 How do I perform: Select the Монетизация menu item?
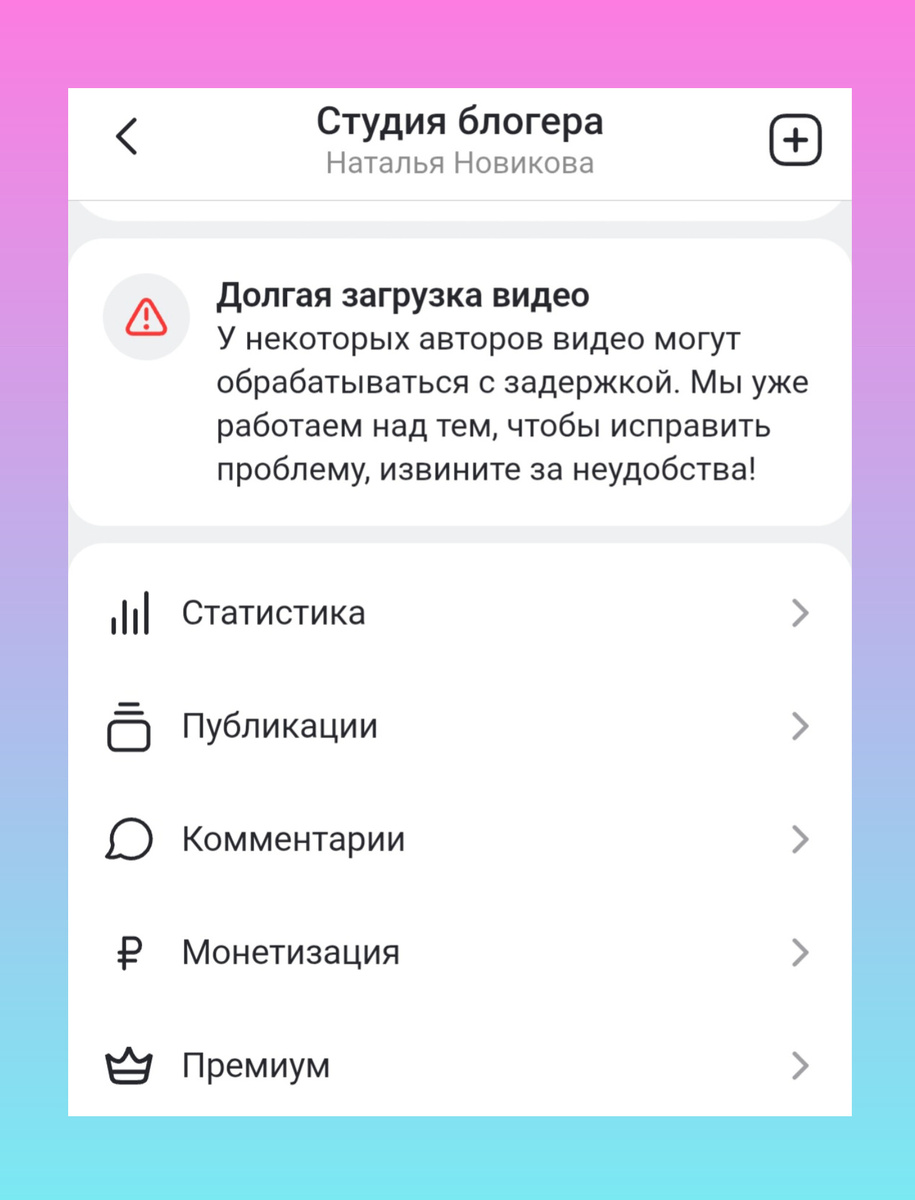(x=290, y=952)
